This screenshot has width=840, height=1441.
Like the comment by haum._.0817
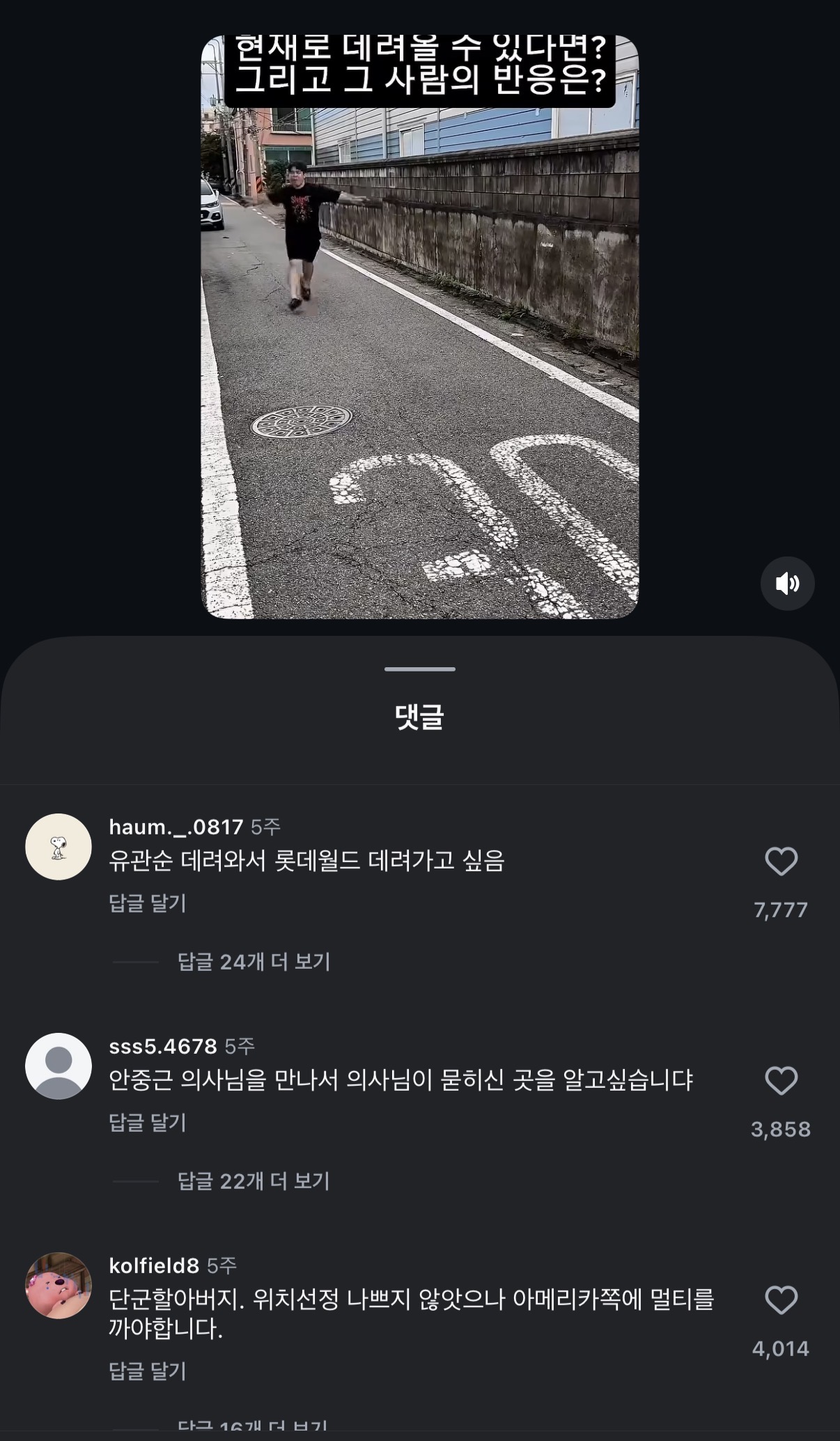tap(781, 862)
